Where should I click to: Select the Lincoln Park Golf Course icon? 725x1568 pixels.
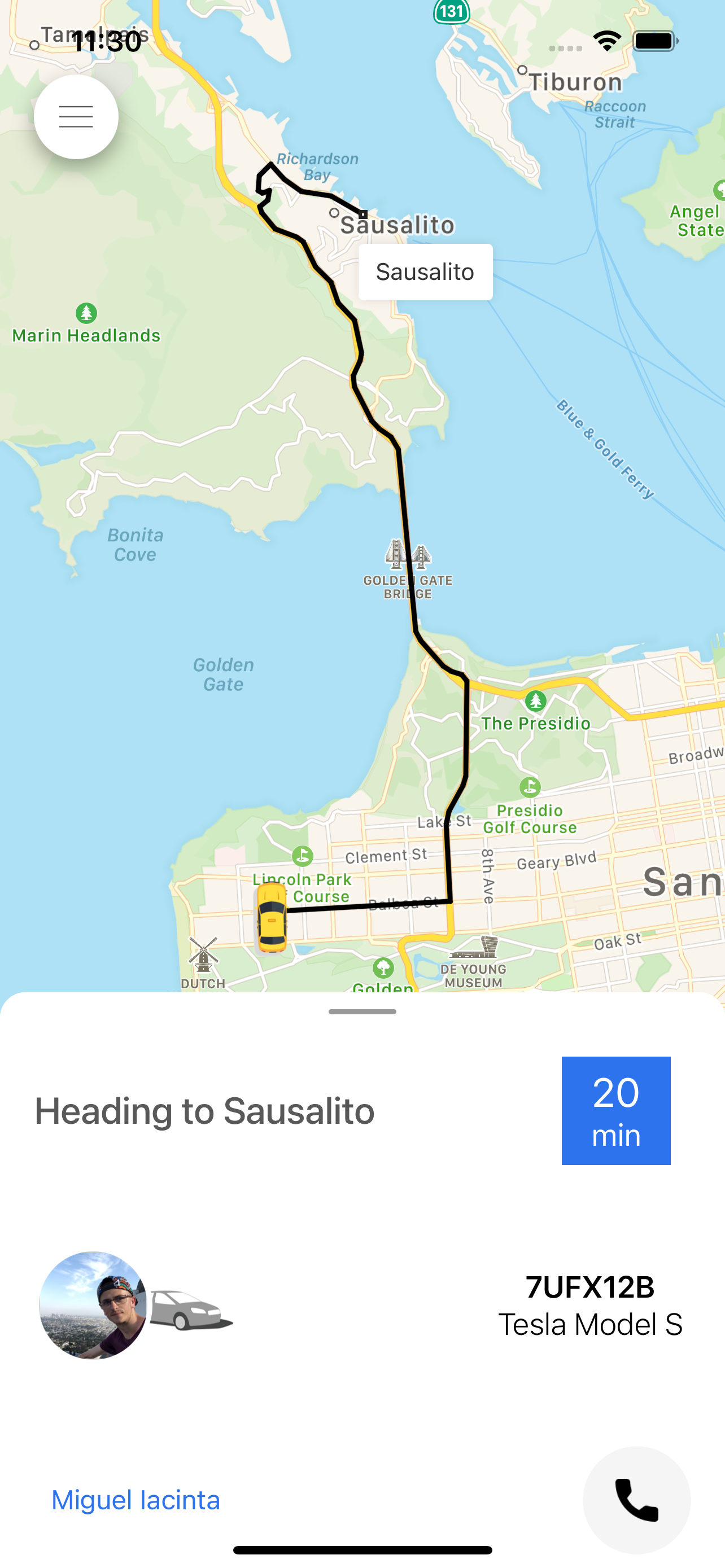pyautogui.click(x=303, y=855)
